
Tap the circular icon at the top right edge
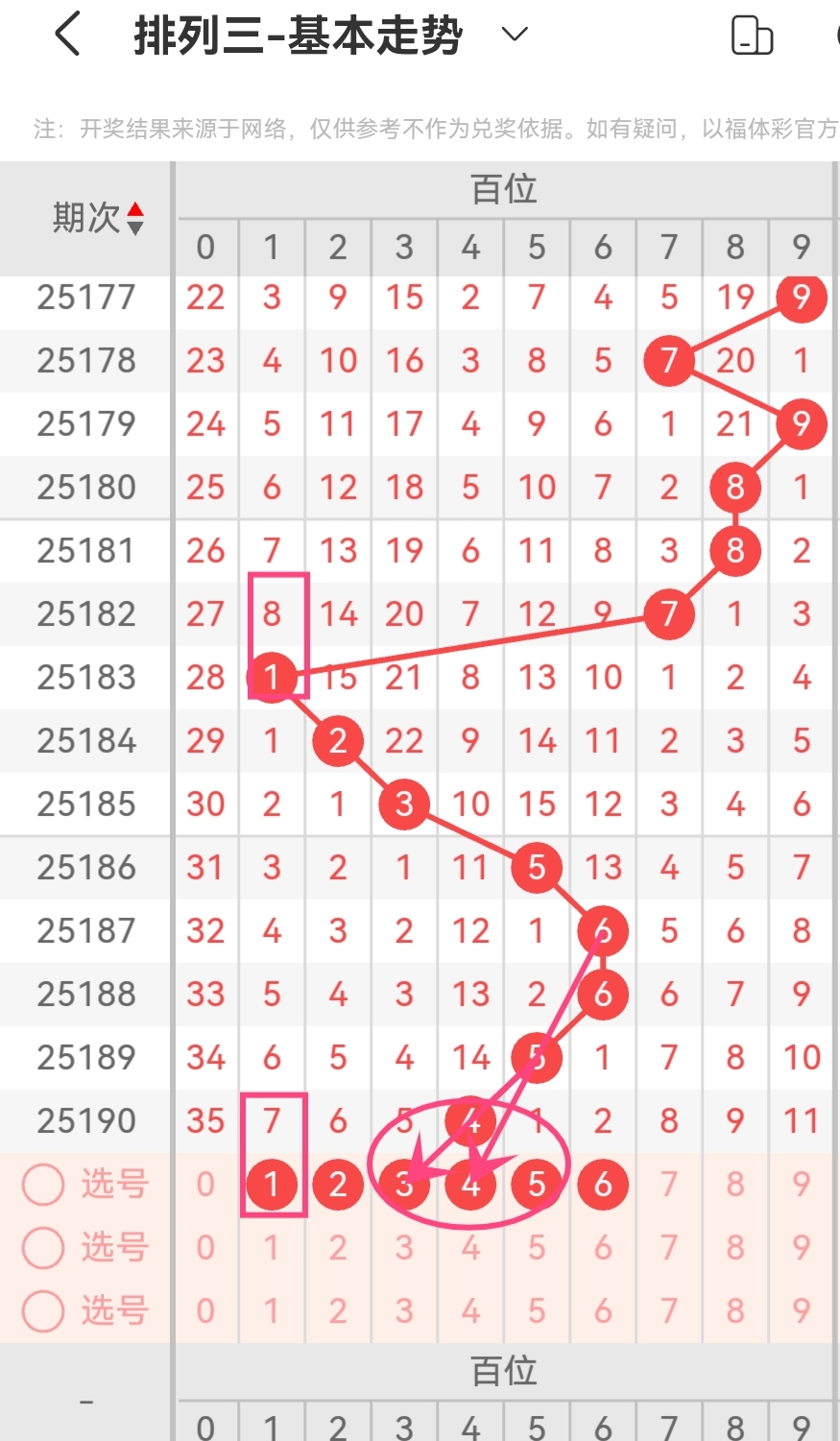[834, 35]
